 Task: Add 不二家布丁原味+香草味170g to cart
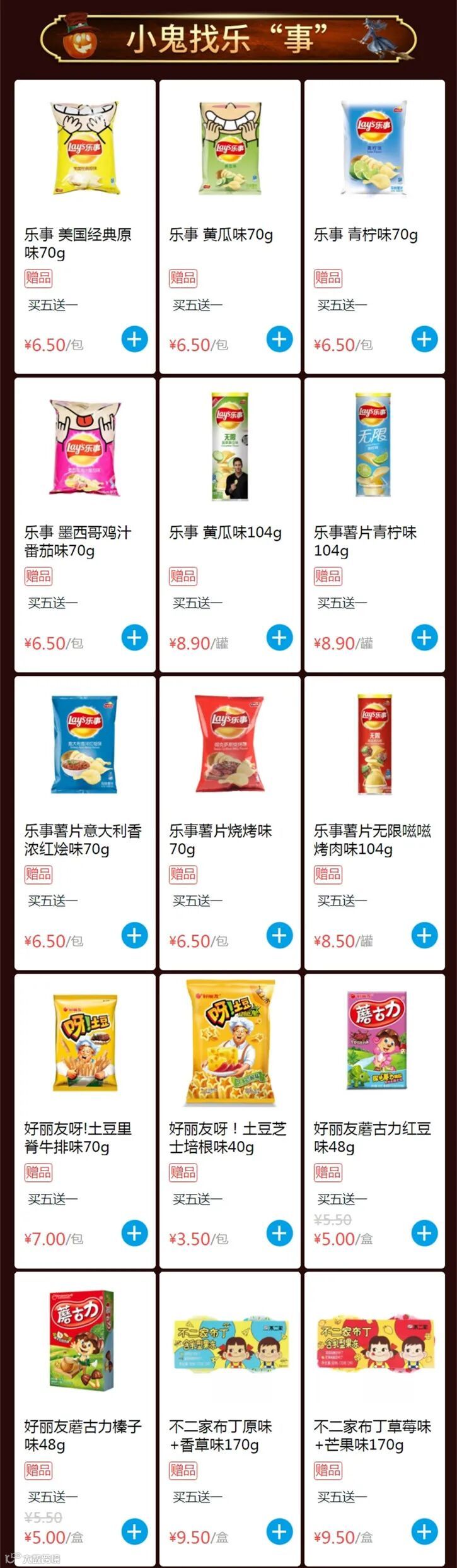coord(279,1531)
